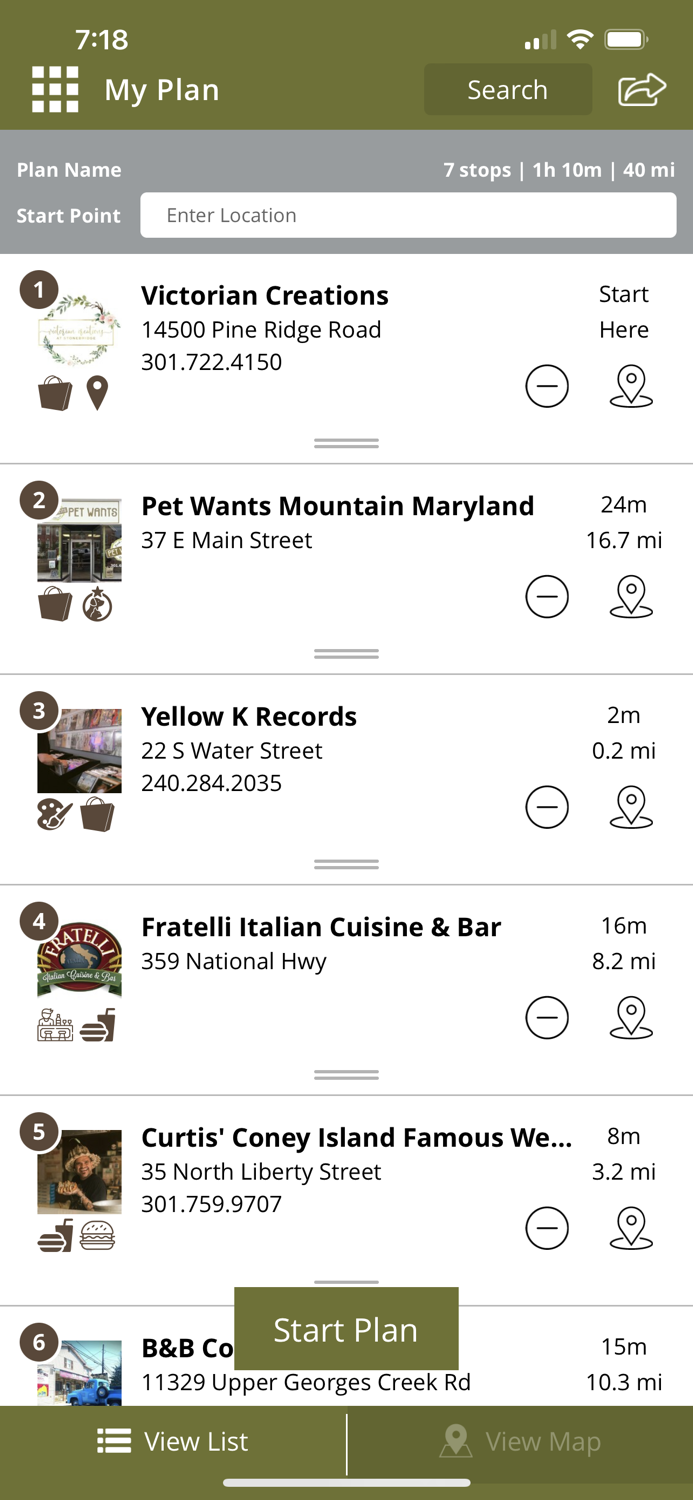This screenshot has height=1500, width=693.
Task: Locate Pet Wants Mountain Maryland on map
Action: pos(631,597)
